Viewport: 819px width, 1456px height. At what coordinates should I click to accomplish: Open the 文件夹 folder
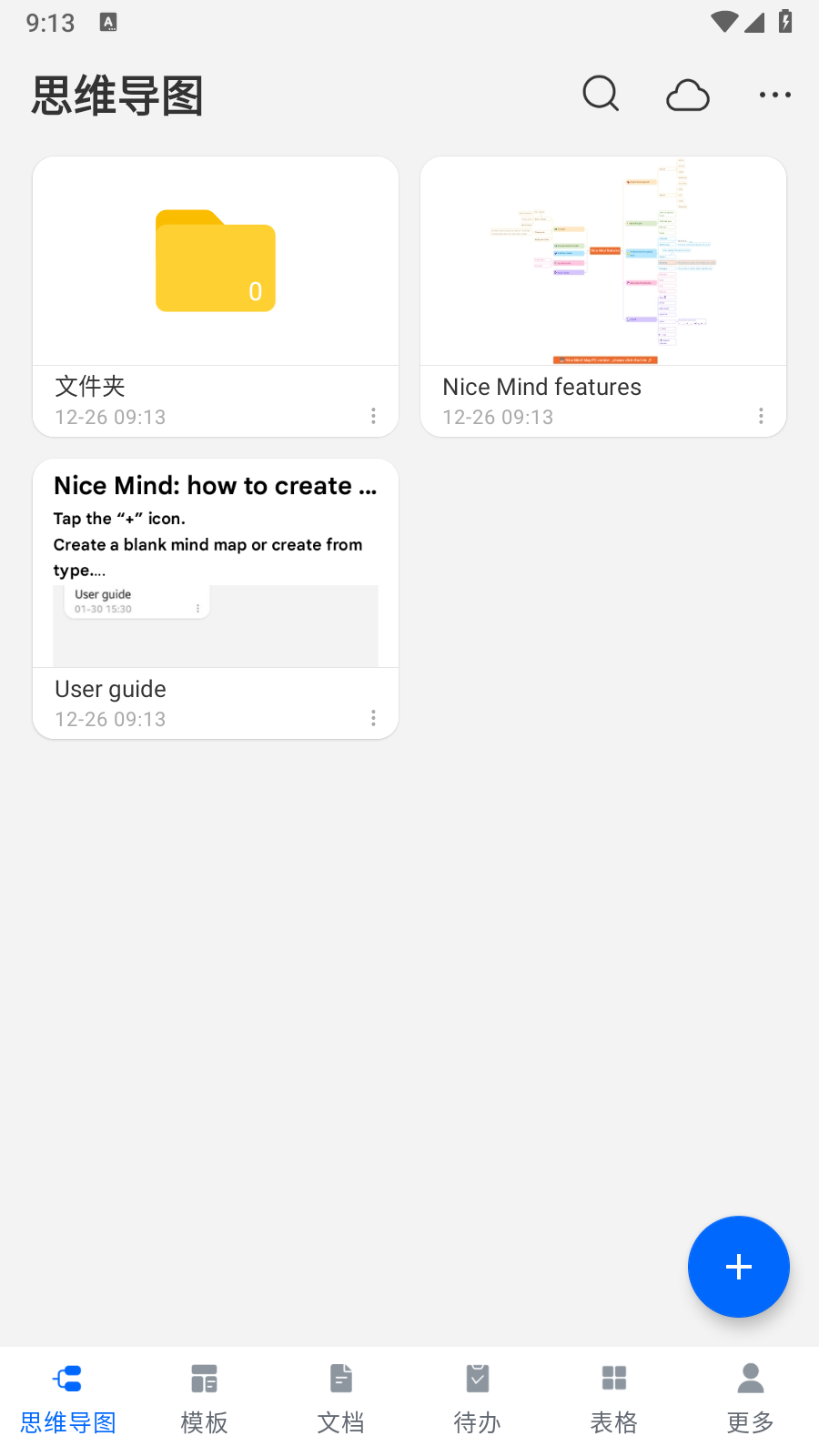pyautogui.click(x=216, y=264)
